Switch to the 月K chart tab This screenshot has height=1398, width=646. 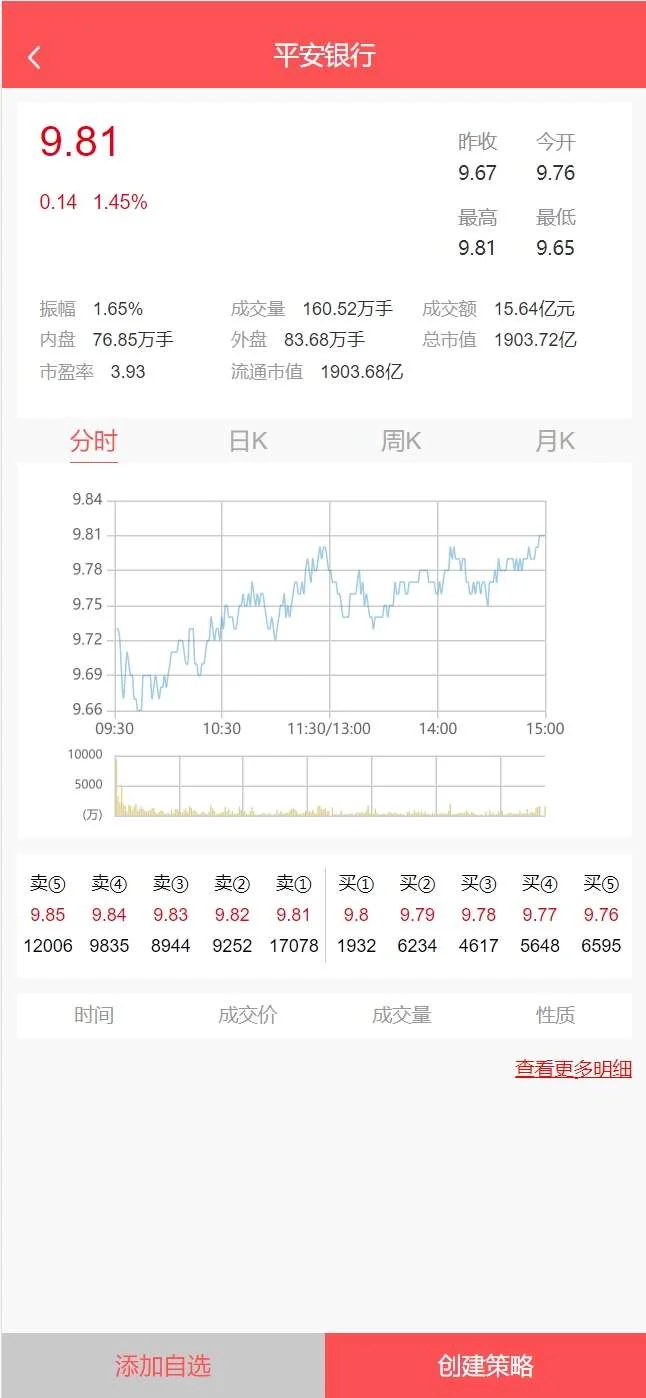(555, 441)
